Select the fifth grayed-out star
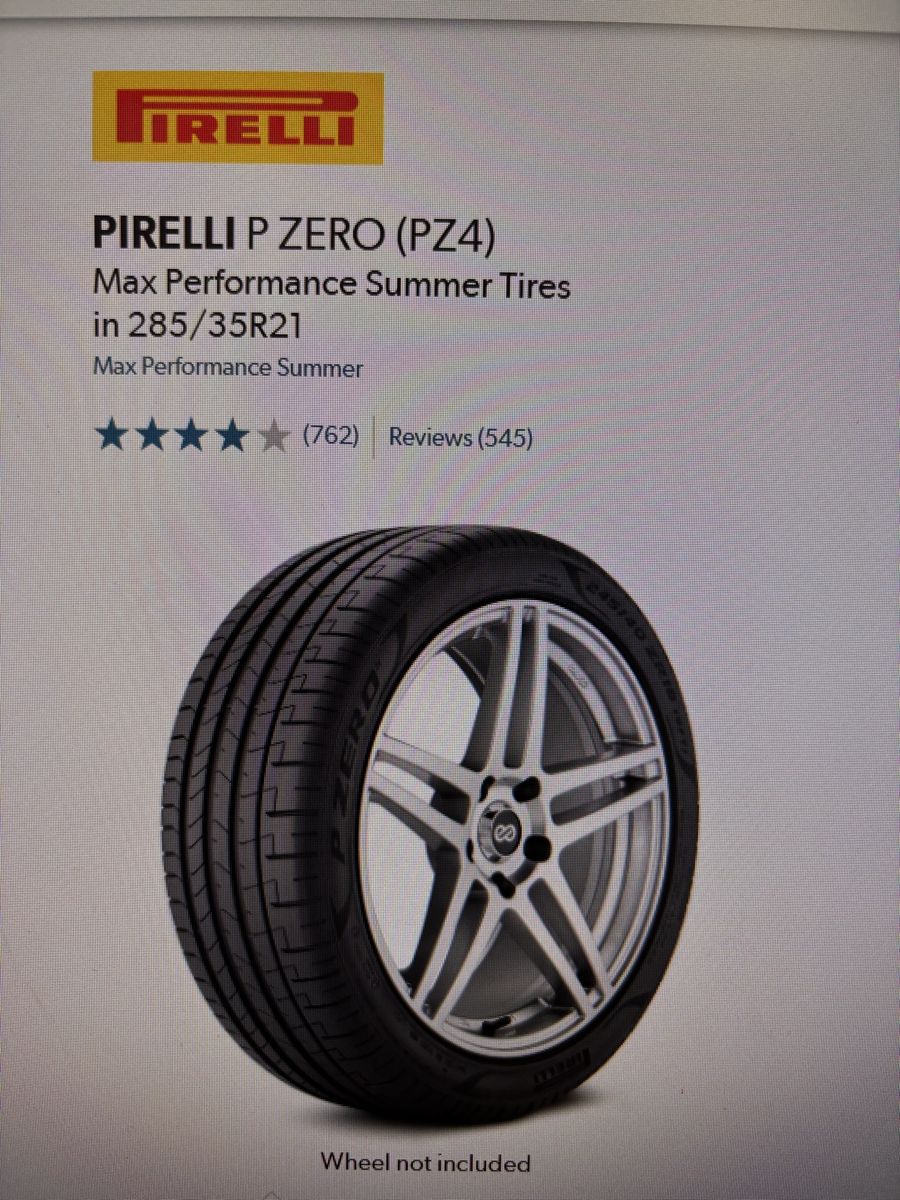This screenshot has height=1200, width=900. coord(272,436)
